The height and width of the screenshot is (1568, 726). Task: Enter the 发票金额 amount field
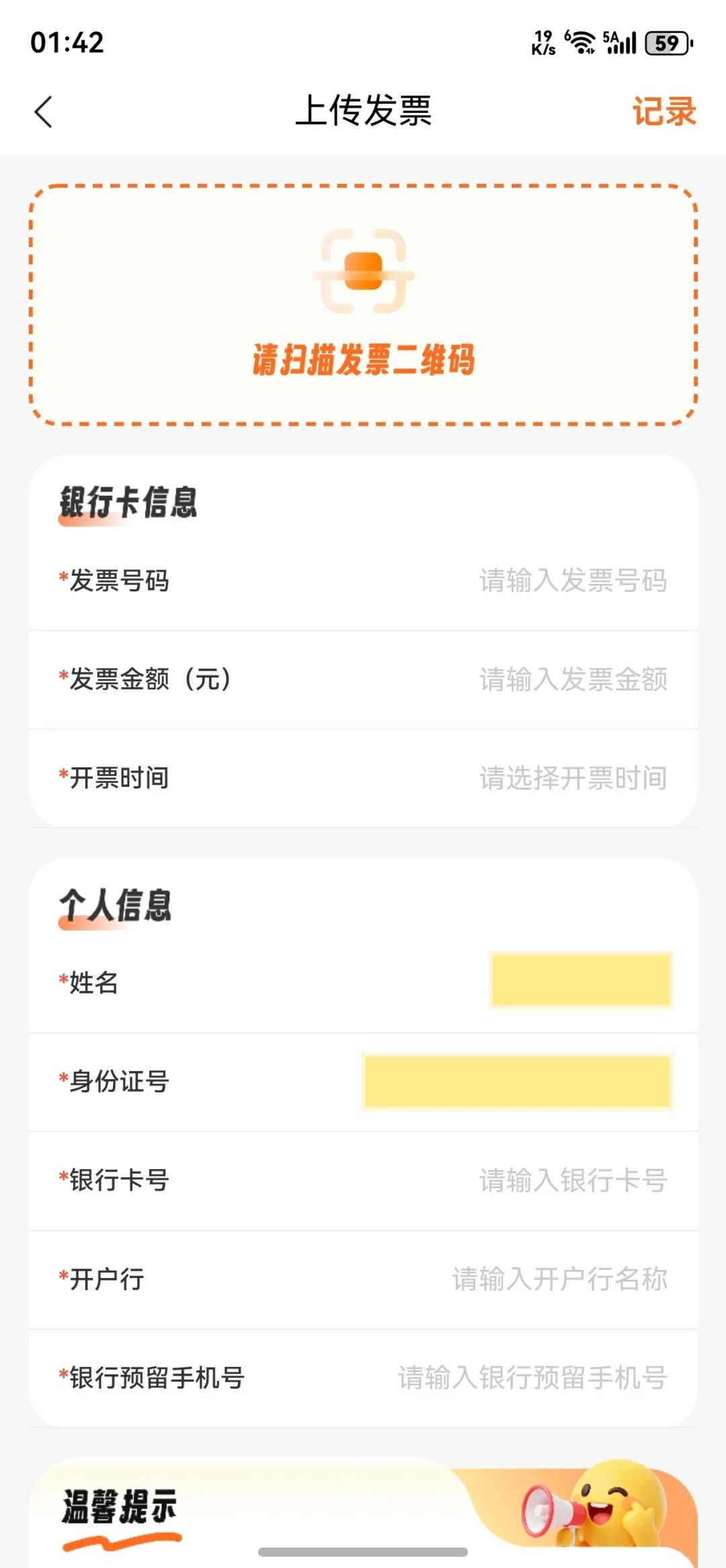pos(572,679)
